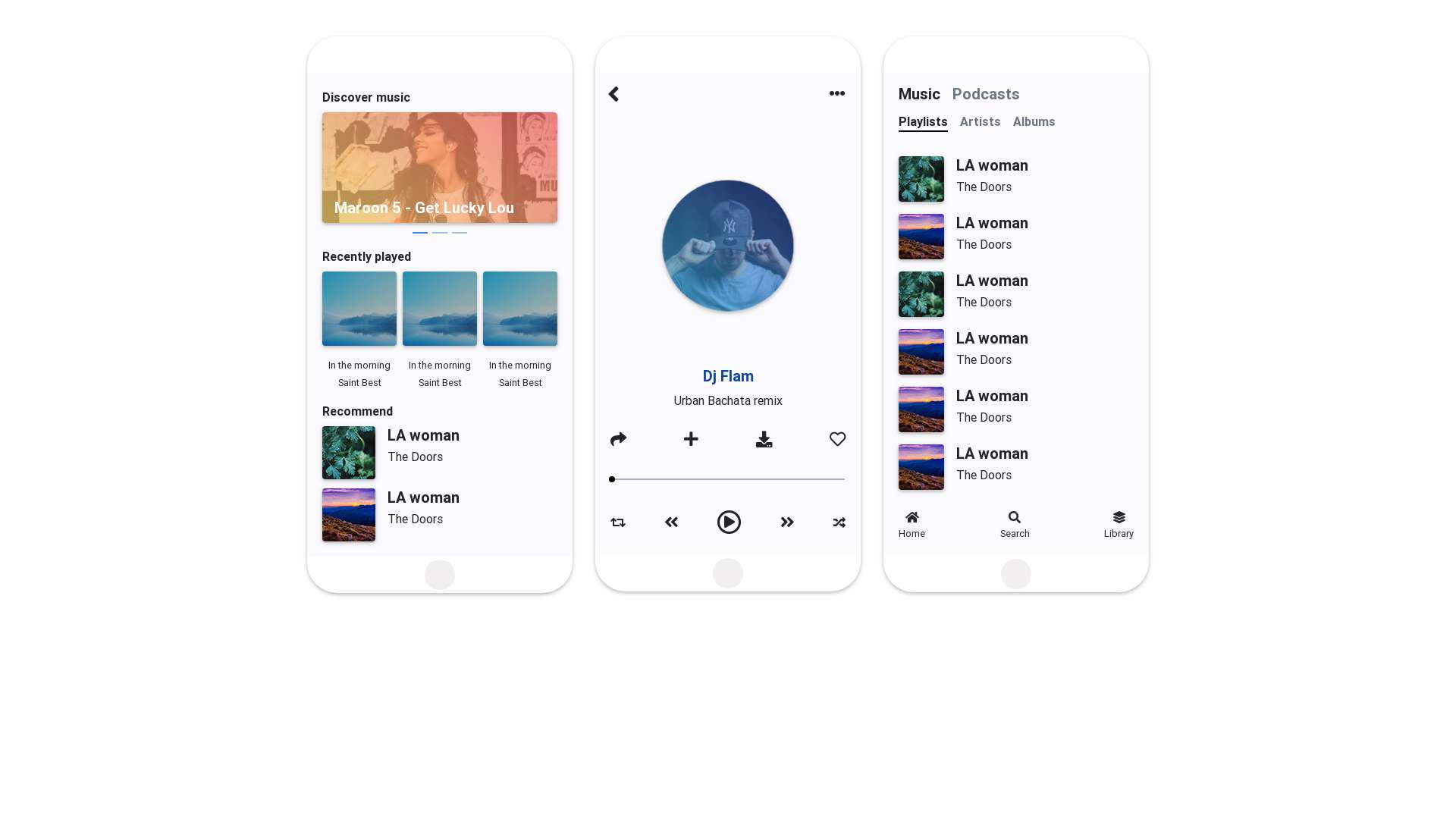Select the Music tab
Screen dimensions: 1456x819
click(919, 94)
